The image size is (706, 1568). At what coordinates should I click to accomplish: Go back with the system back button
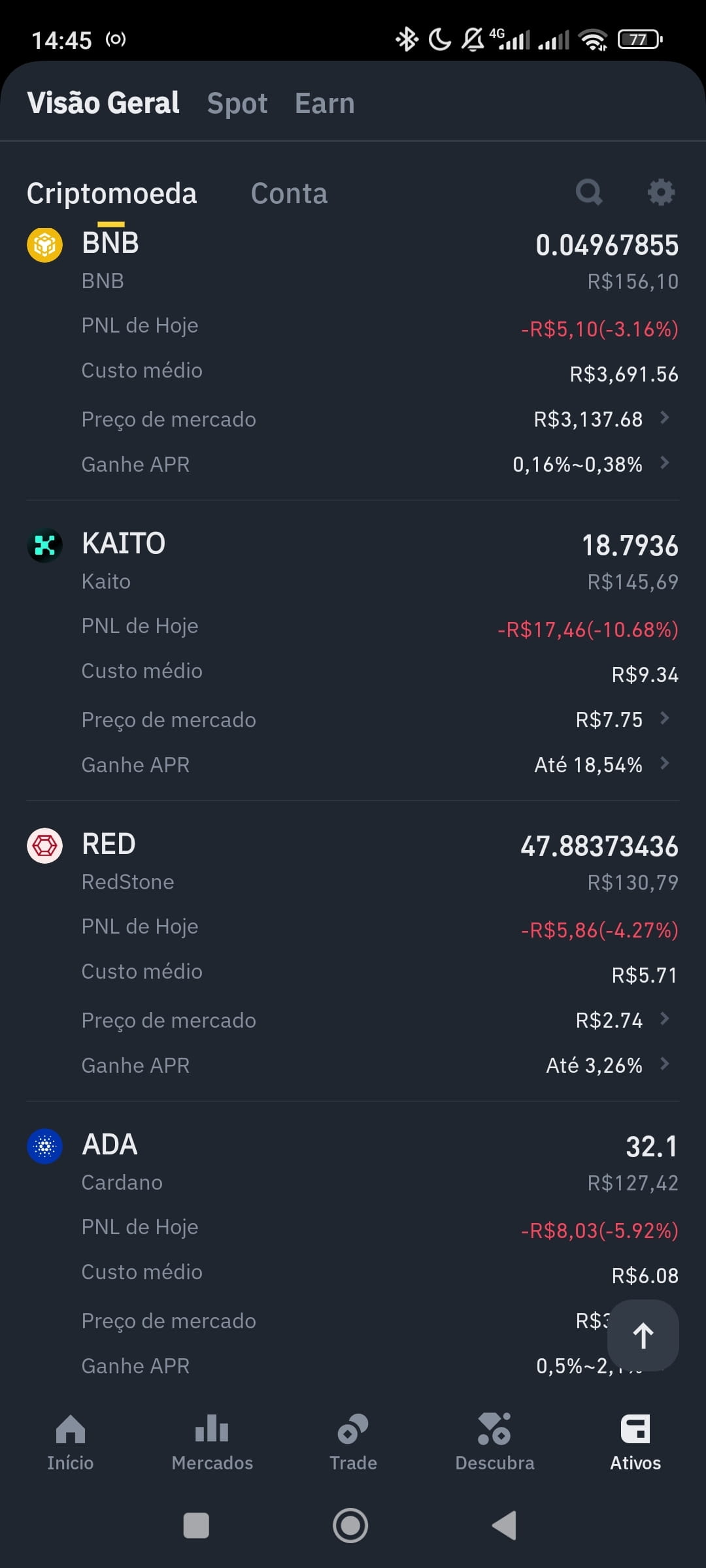[504, 1526]
